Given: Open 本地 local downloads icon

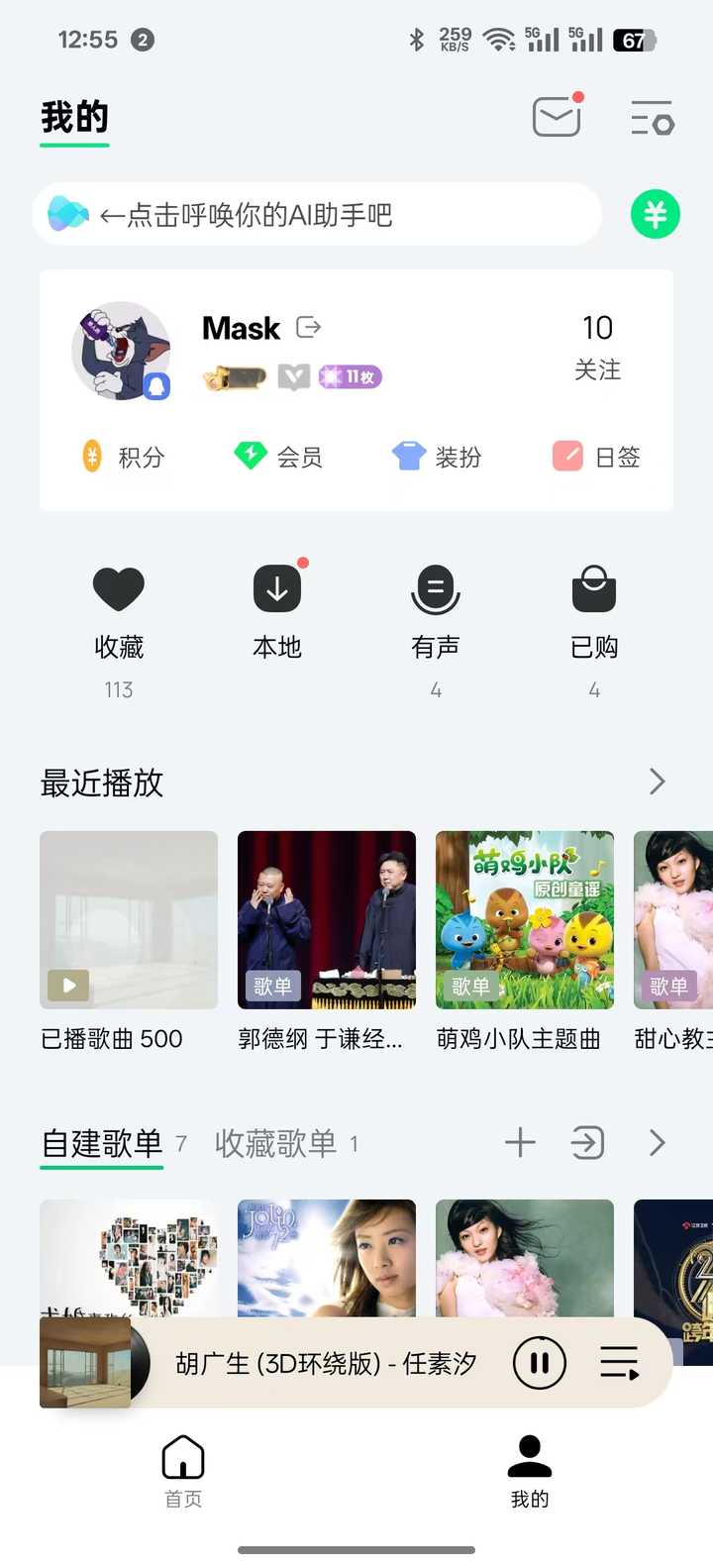Looking at the screenshot, I should (x=276, y=587).
